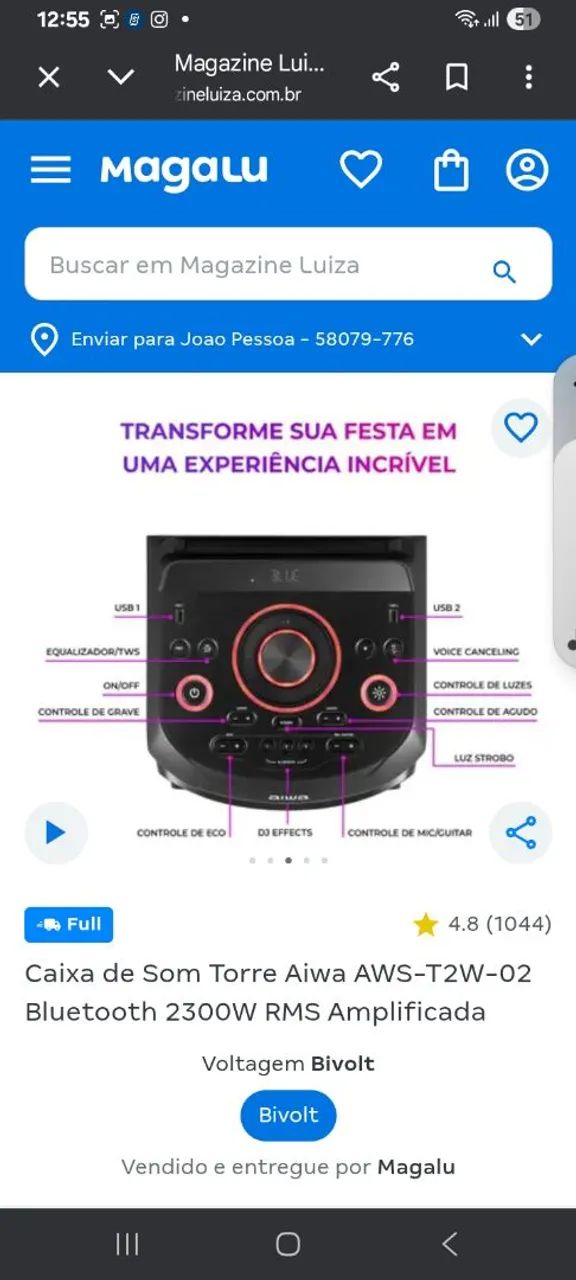Open the Magalu hamburger menu
The image size is (576, 1280).
click(50, 170)
